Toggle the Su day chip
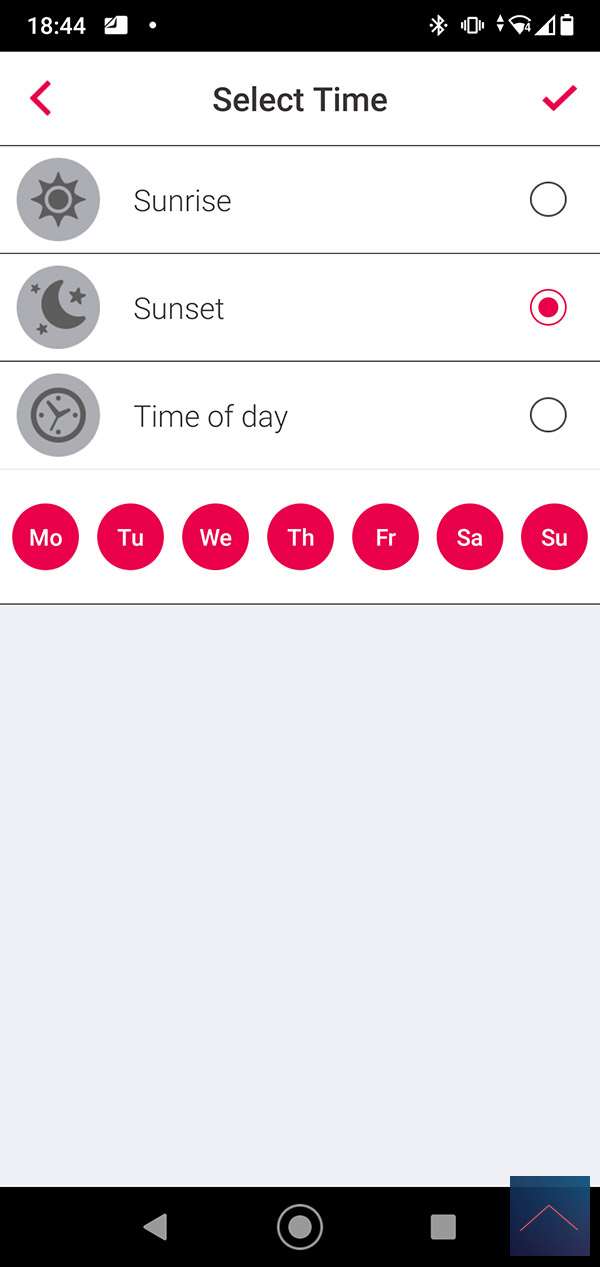The height and width of the screenshot is (1267, 600). 554,537
